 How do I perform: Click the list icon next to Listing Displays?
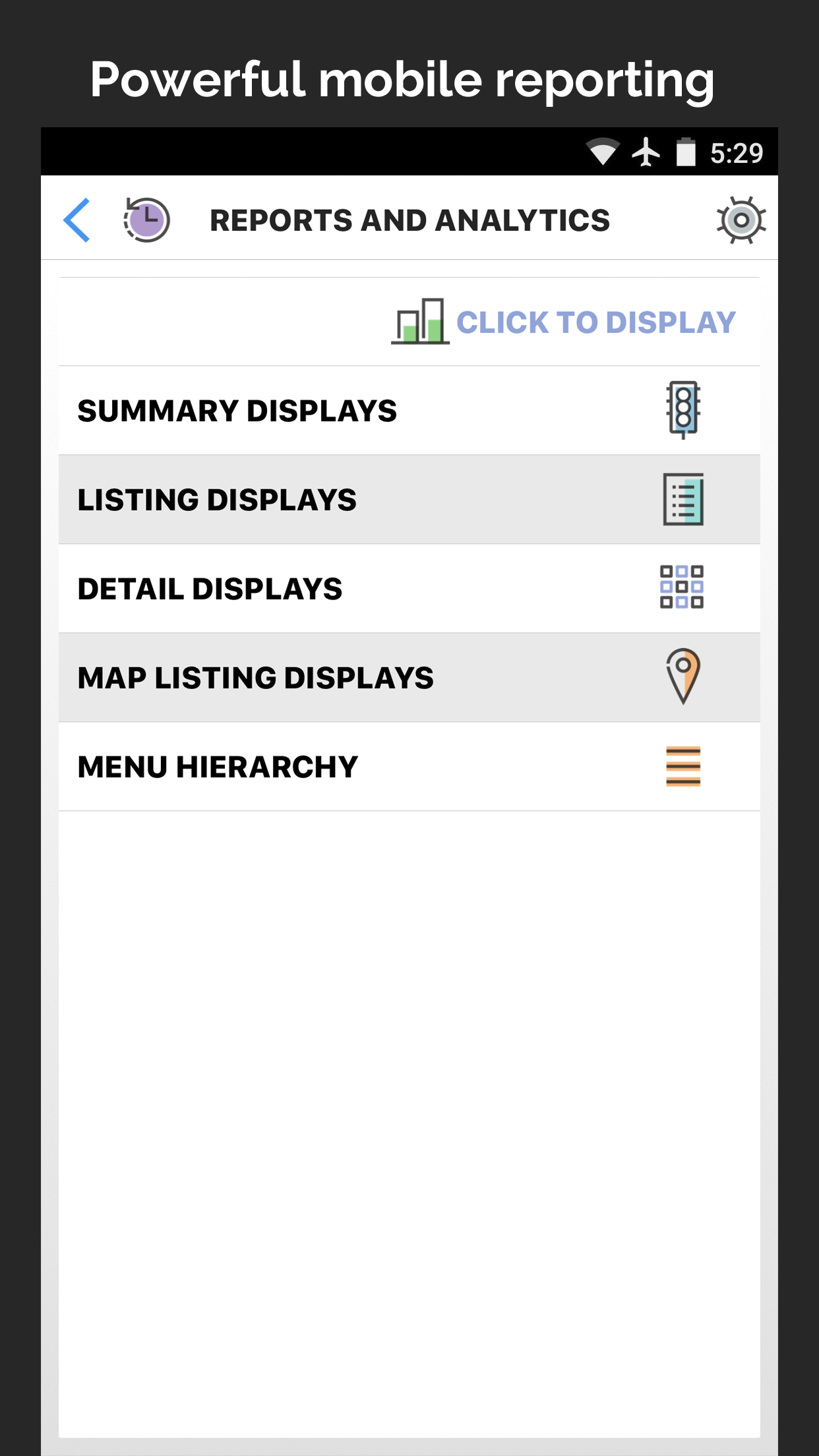pyautogui.click(x=684, y=500)
